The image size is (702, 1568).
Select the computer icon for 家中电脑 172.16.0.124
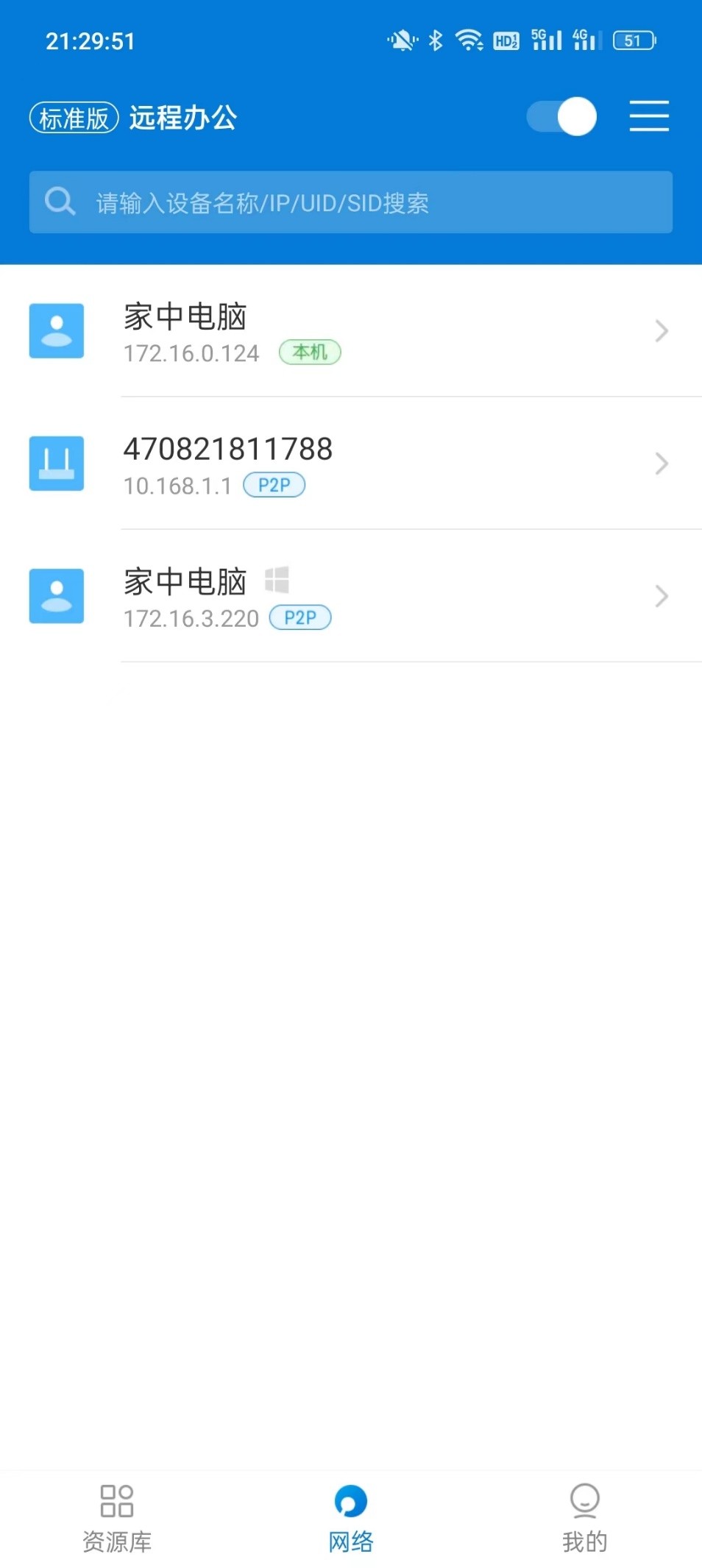point(56,331)
